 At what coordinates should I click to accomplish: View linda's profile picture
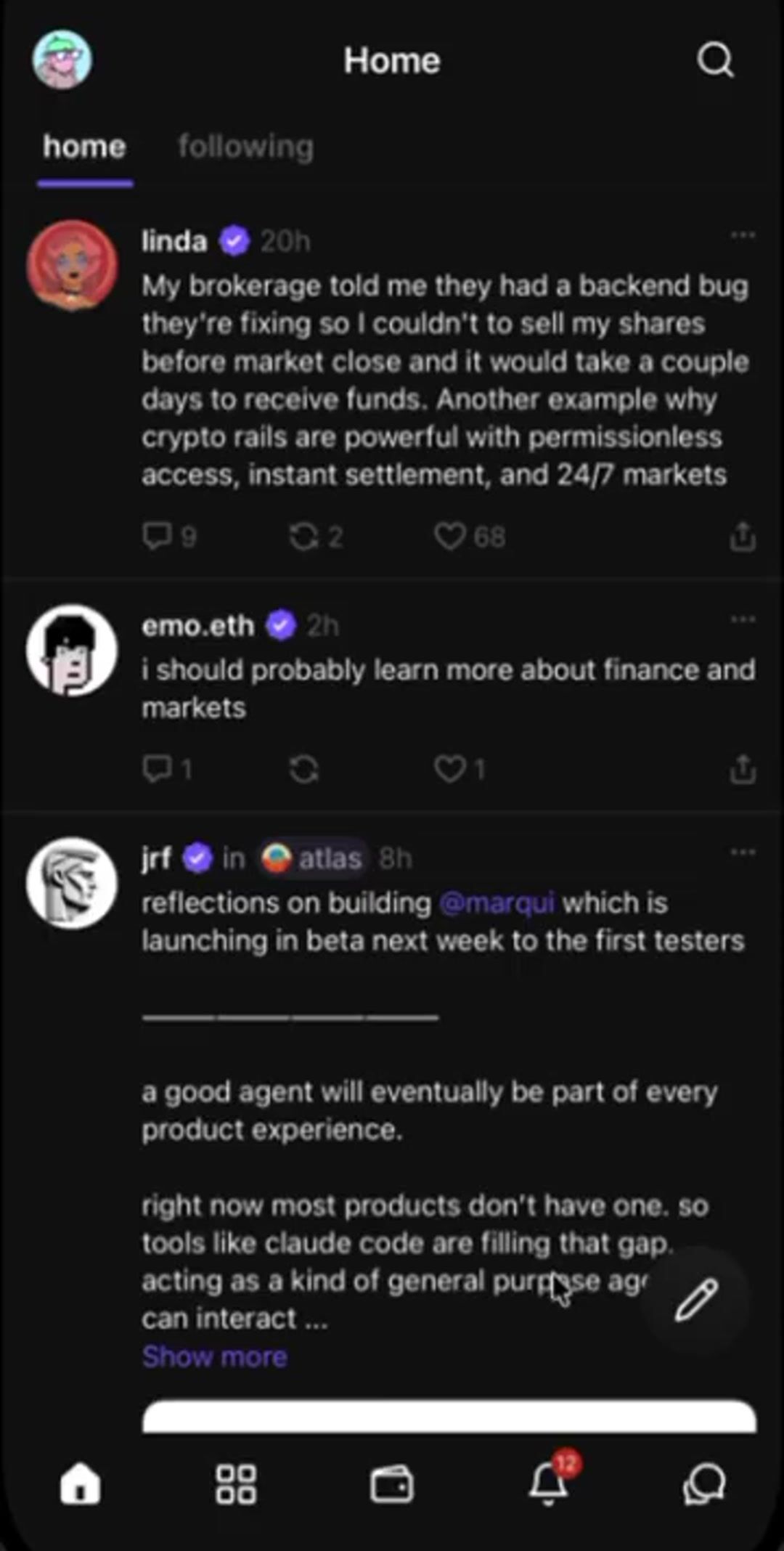coord(72,266)
